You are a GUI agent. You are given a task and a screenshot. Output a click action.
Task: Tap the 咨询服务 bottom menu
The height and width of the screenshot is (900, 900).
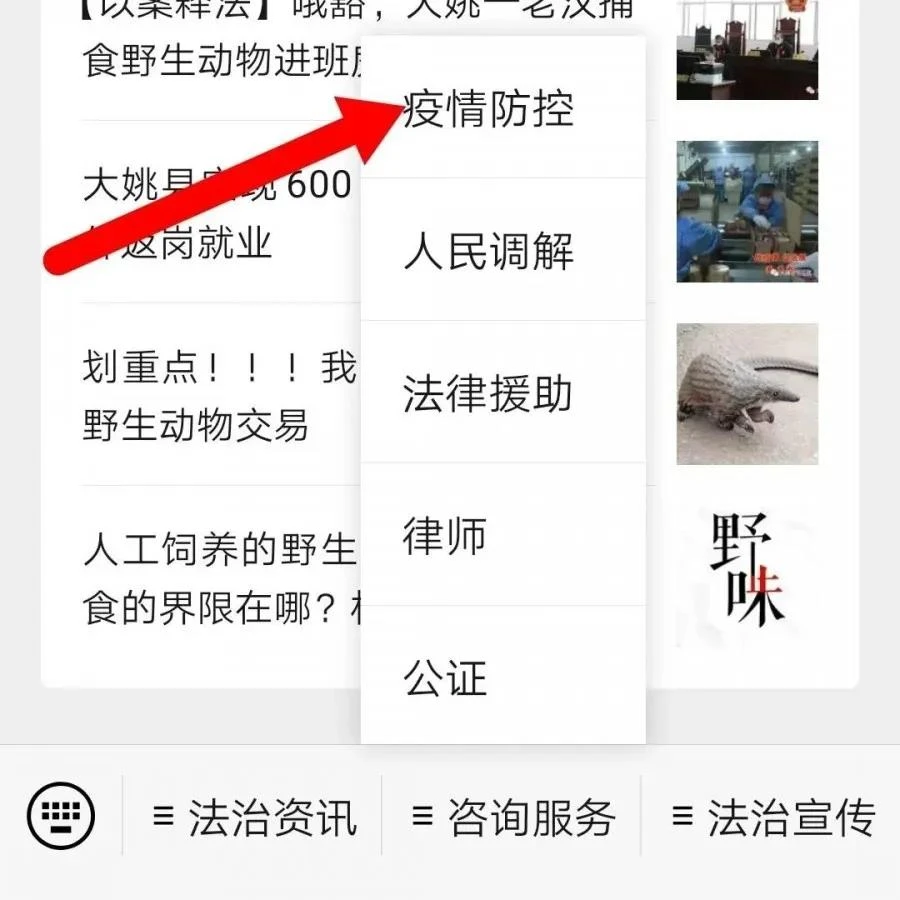513,817
